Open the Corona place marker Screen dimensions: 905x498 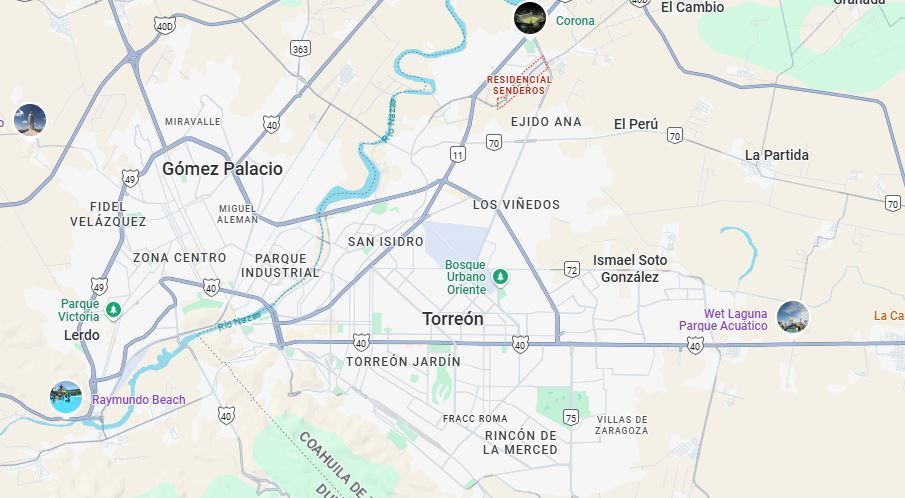(x=530, y=17)
